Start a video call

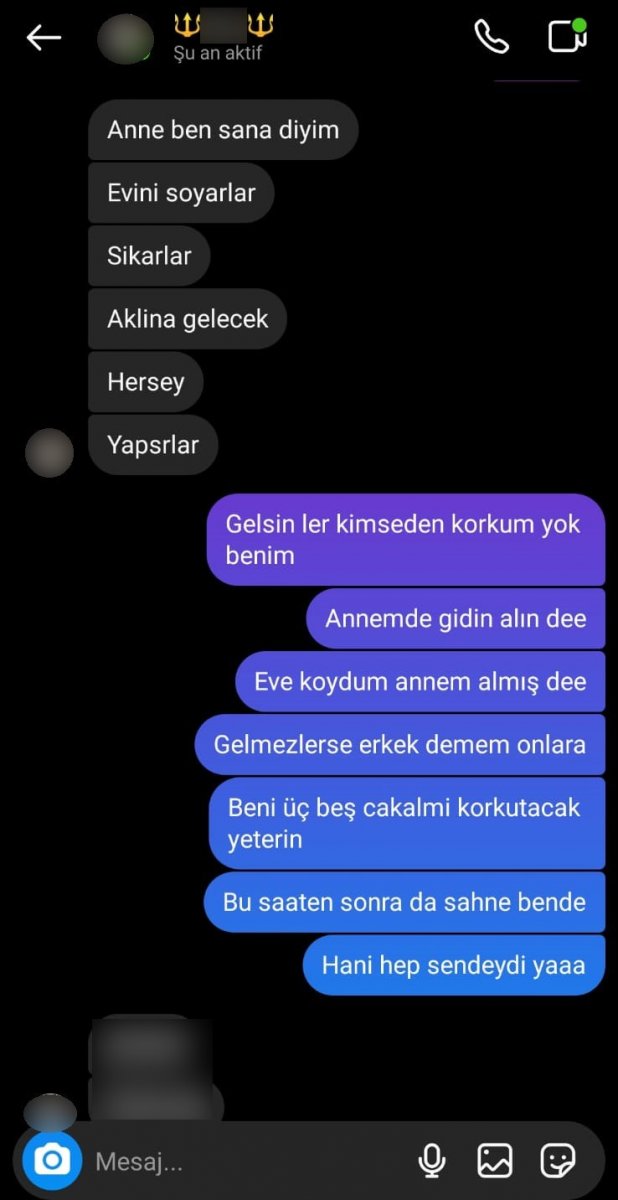tap(567, 36)
